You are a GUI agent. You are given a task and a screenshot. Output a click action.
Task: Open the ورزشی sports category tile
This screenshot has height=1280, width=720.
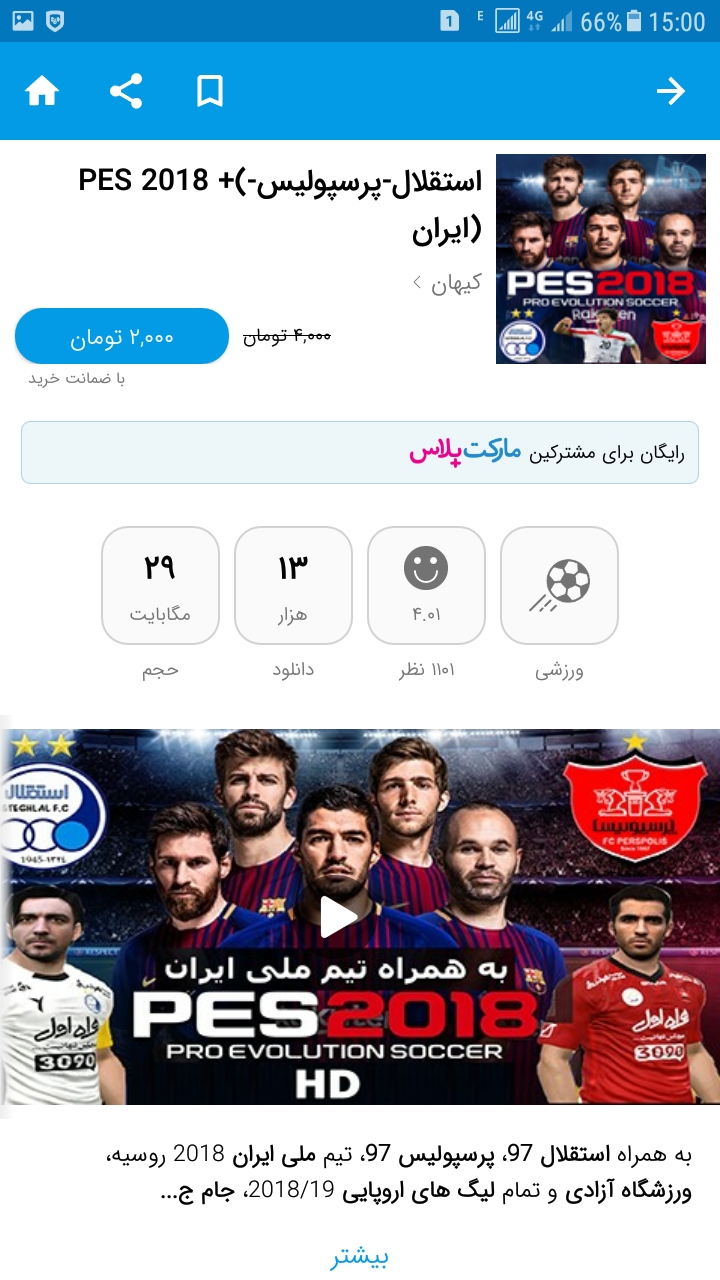(x=559, y=585)
